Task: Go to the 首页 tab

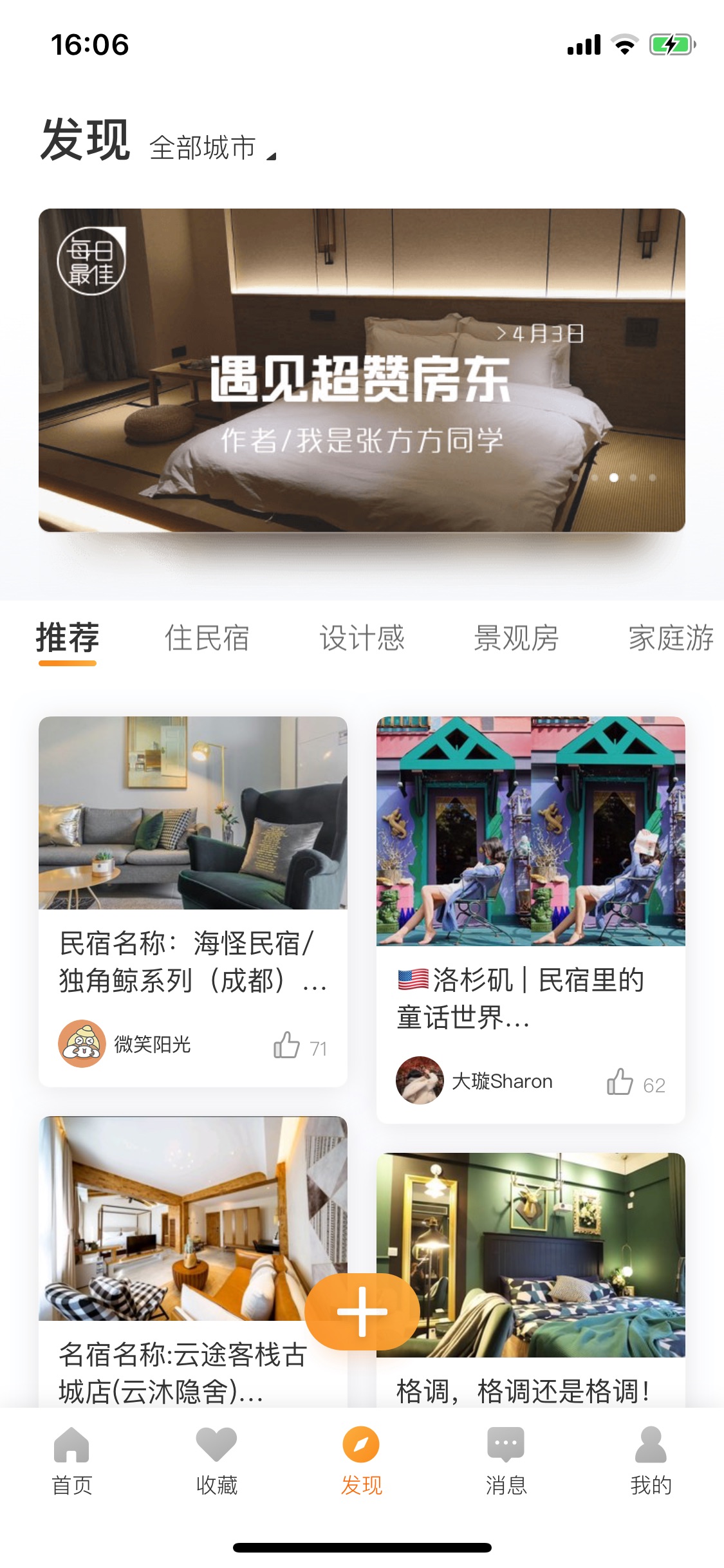Action: 72,1461
